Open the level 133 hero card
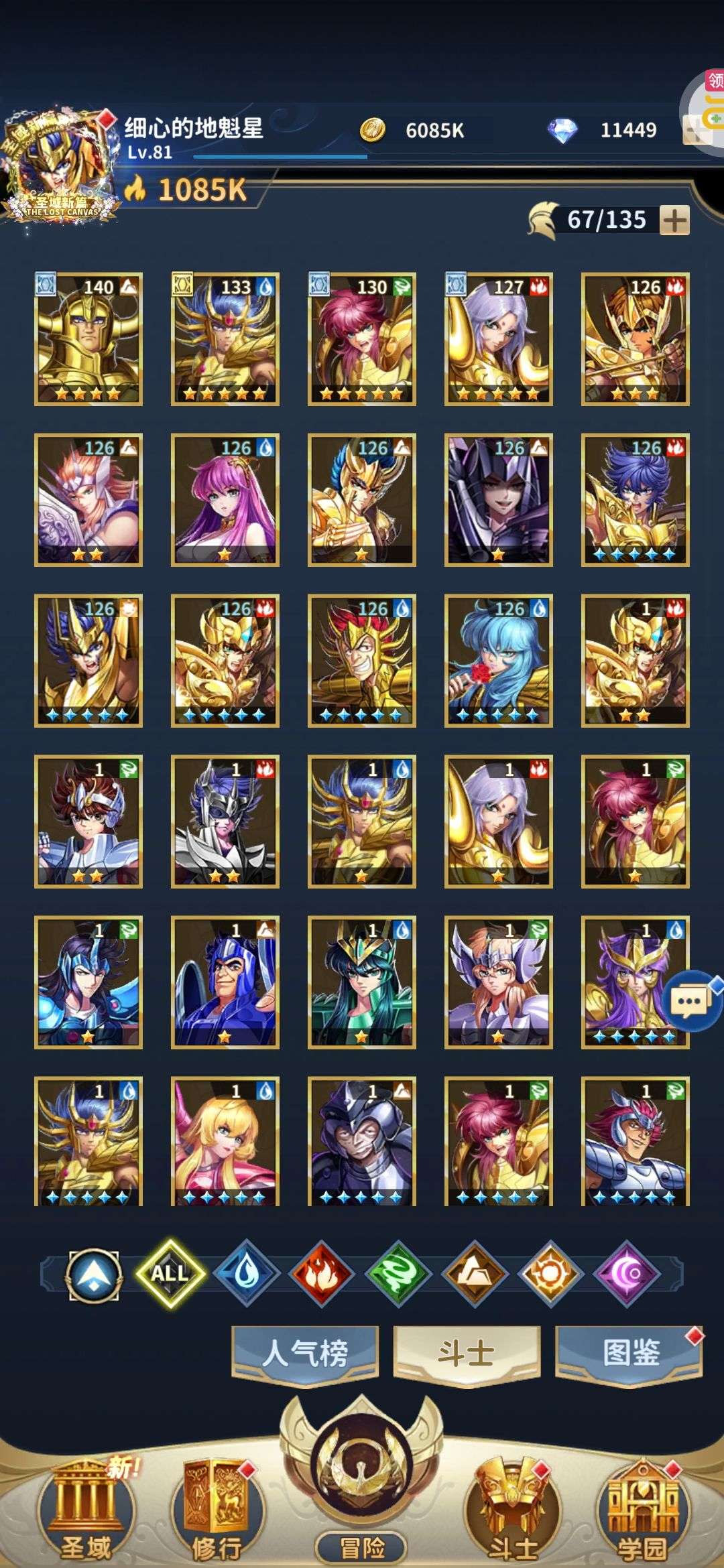The image size is (724, 1568). click(225, 338)
